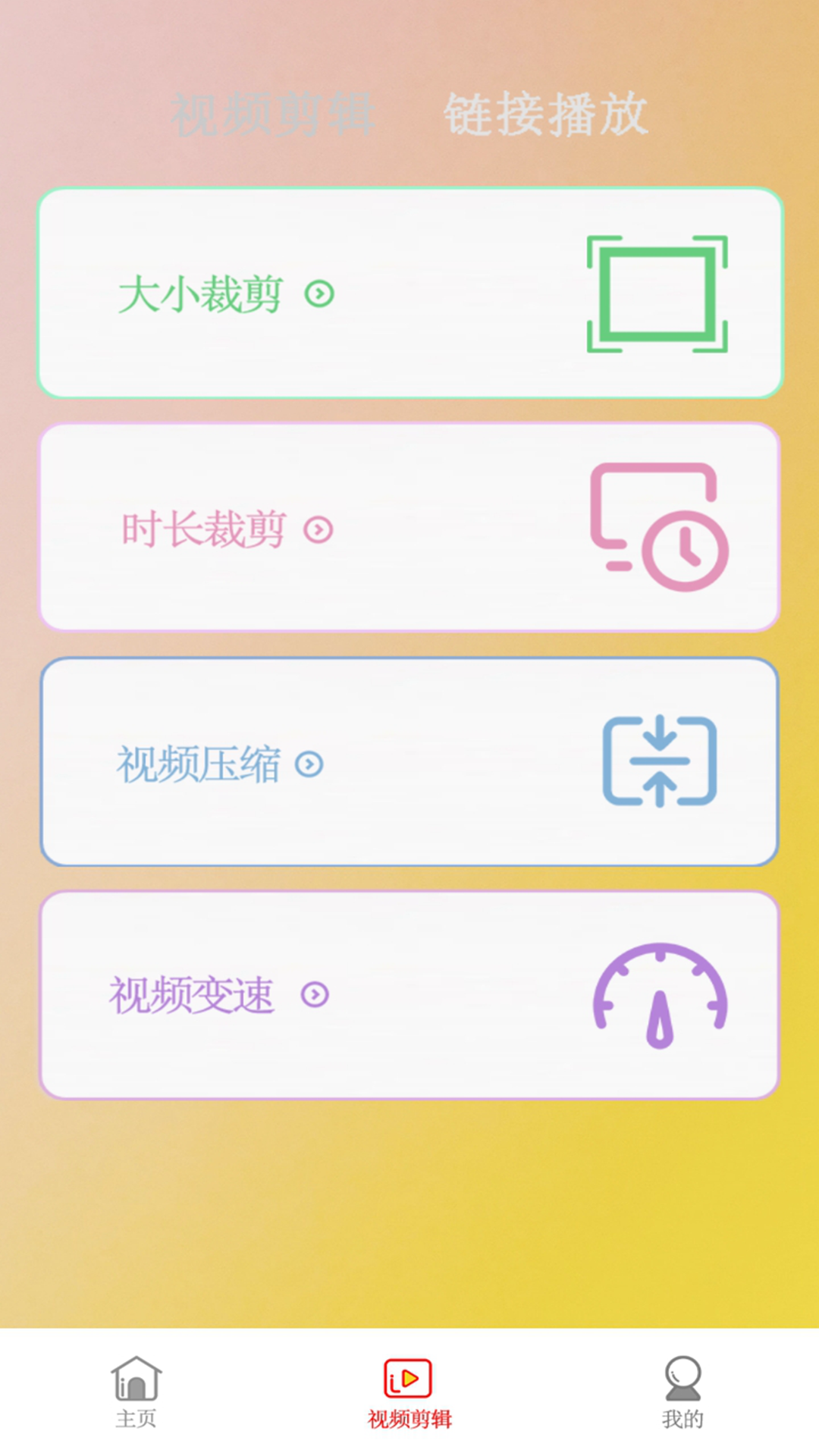This screenshot has width=819, height=1456.
Task: Open the 视频变速 card
Action: pyautogui.click(x=409, y=995)
